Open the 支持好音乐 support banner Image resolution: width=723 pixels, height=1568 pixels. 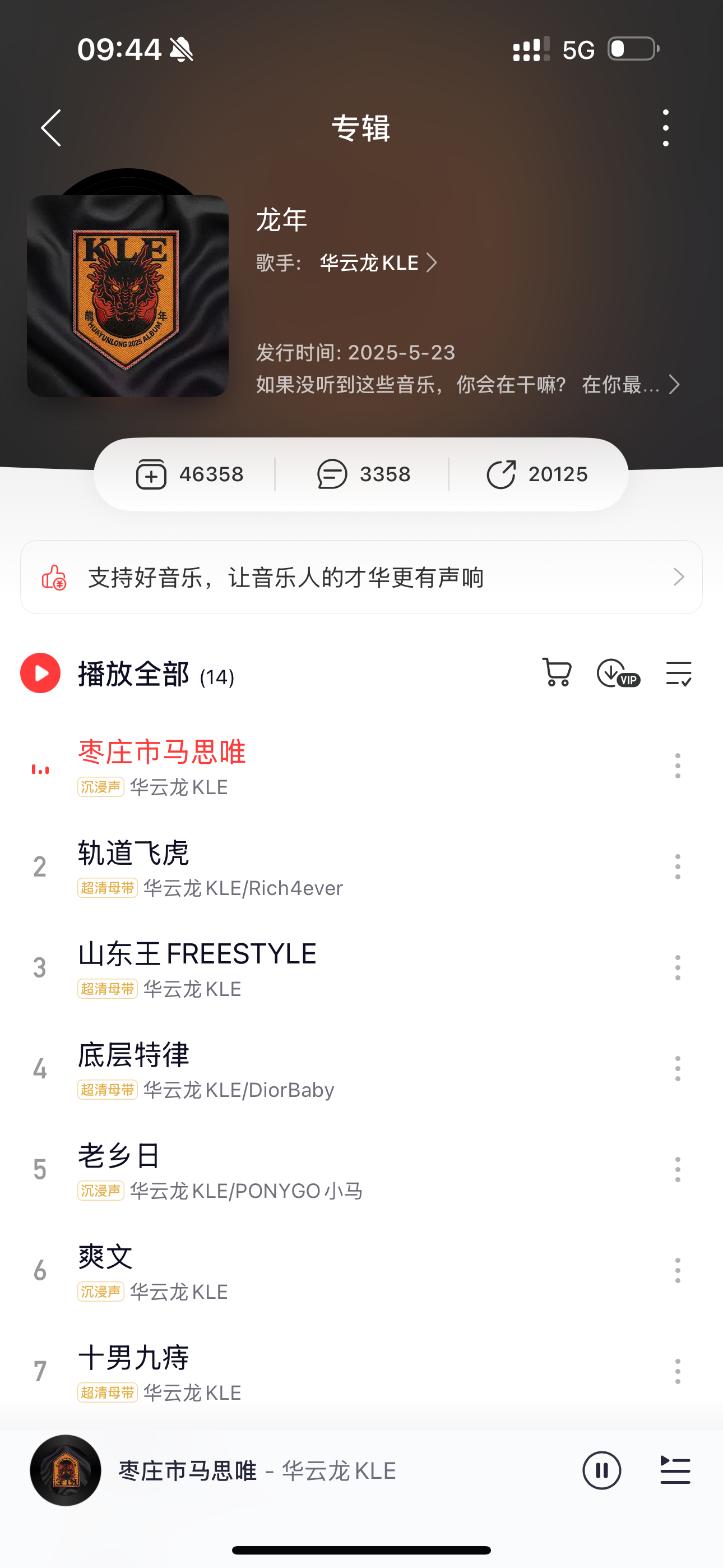pyautogui.click(x=361, y=577)
